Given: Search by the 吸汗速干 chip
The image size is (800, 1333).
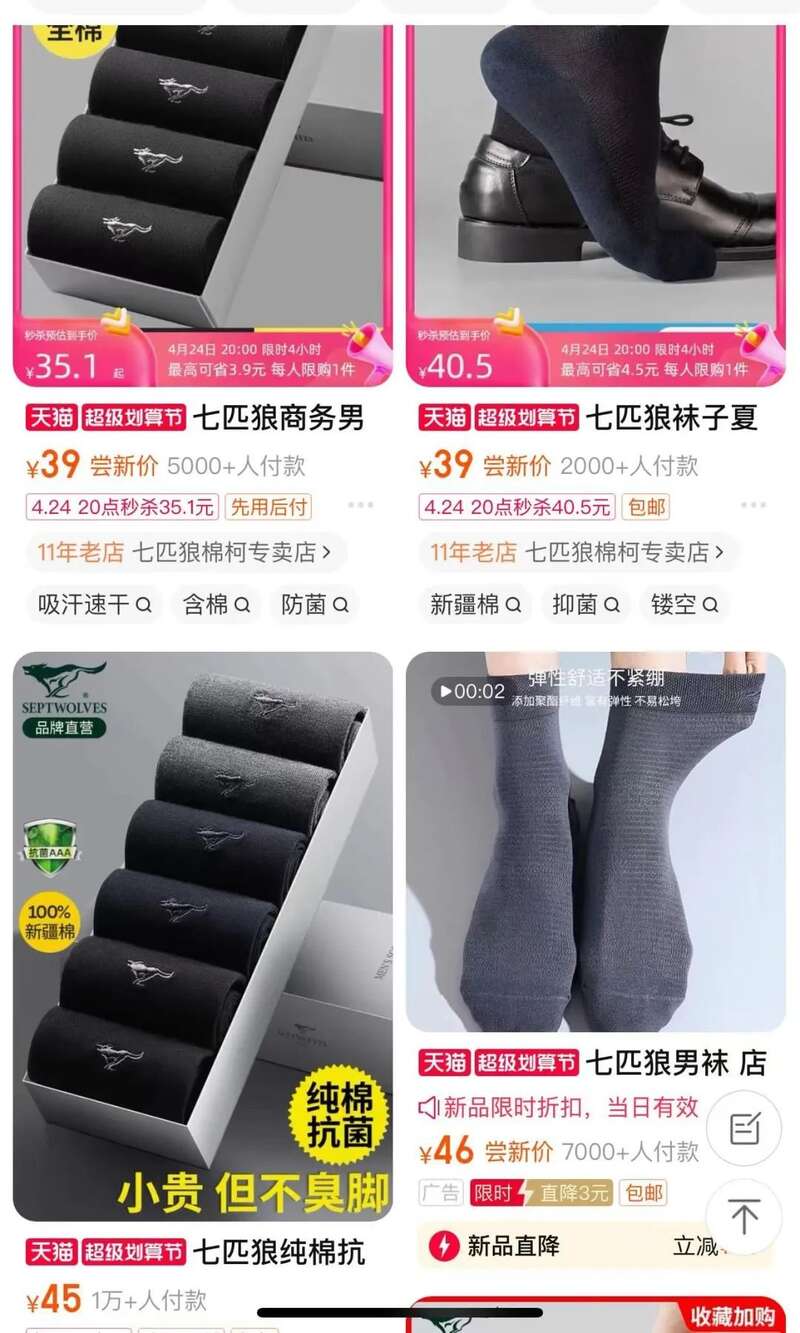Looking at the screenshot, I should click(x=94, y=605).
